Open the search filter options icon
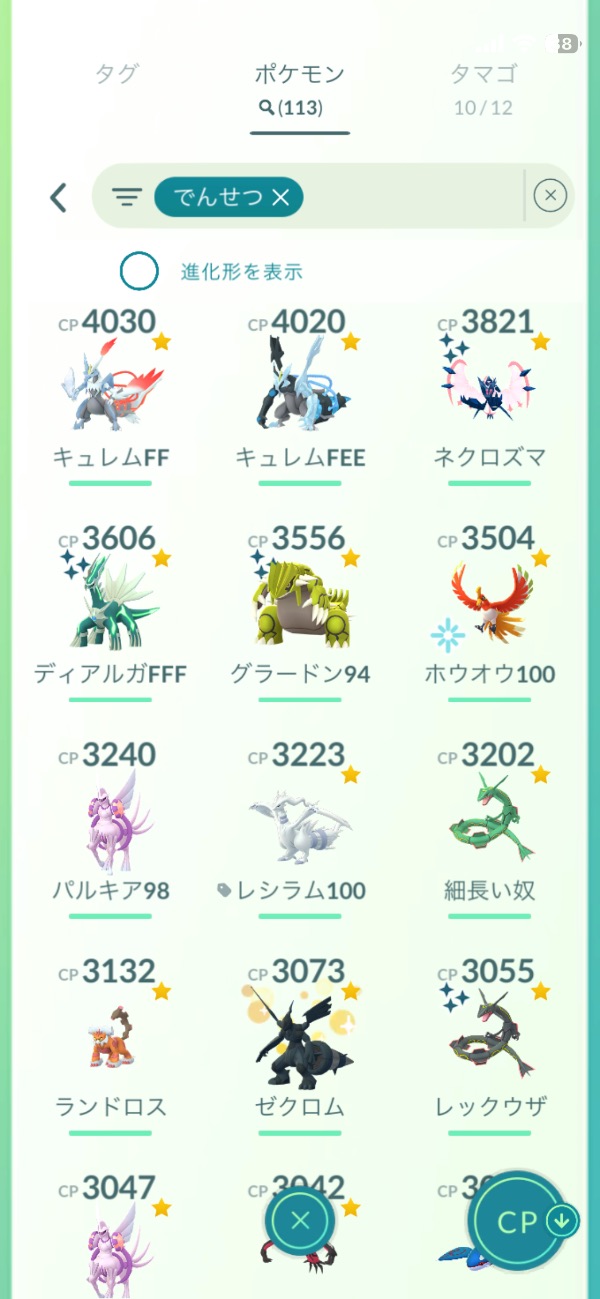Screen dimensions: 600x1299 coord(126,197)
